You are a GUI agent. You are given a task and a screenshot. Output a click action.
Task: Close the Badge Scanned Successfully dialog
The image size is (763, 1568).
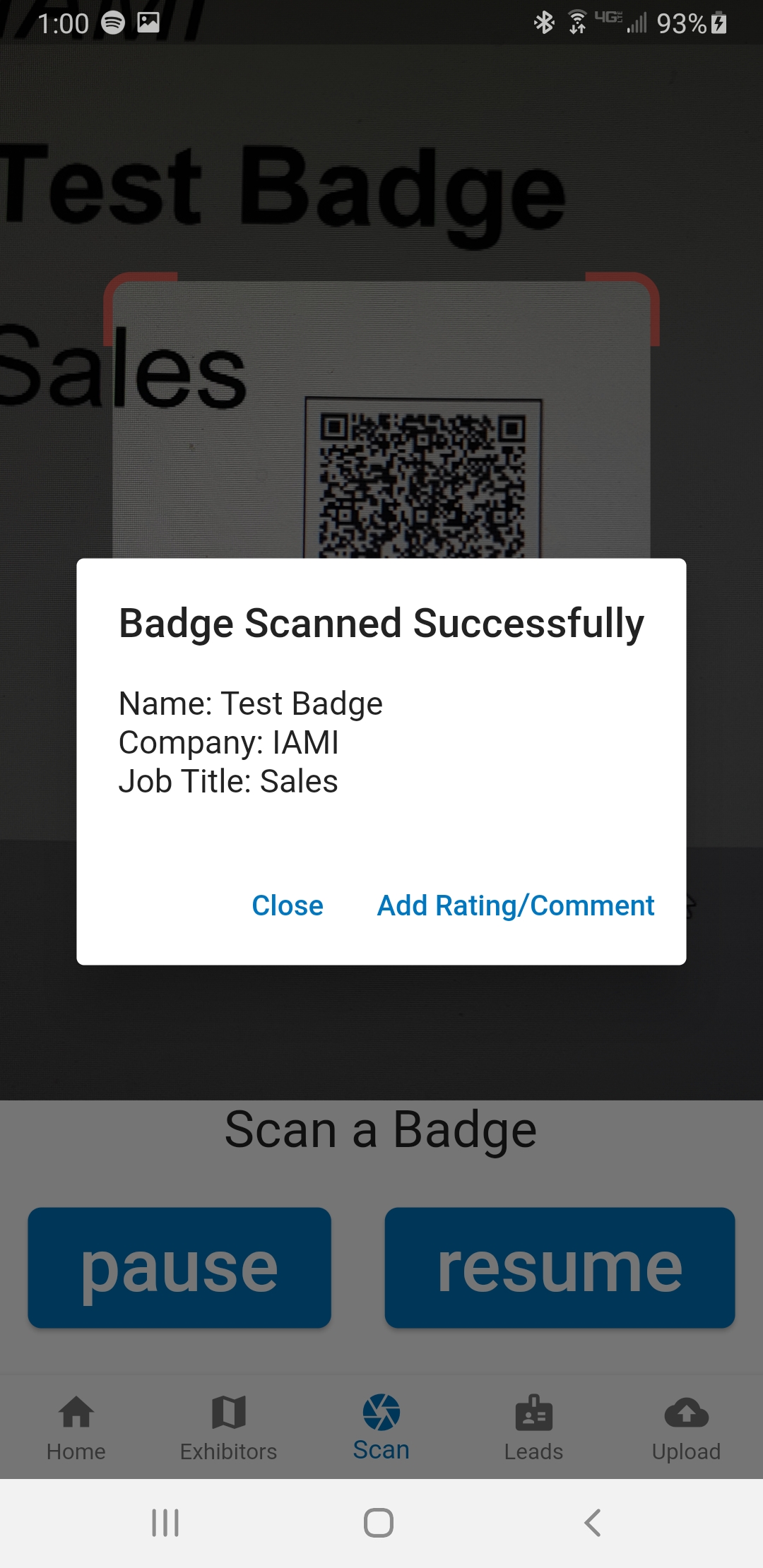pyautogui.click(x=288, y=905)
